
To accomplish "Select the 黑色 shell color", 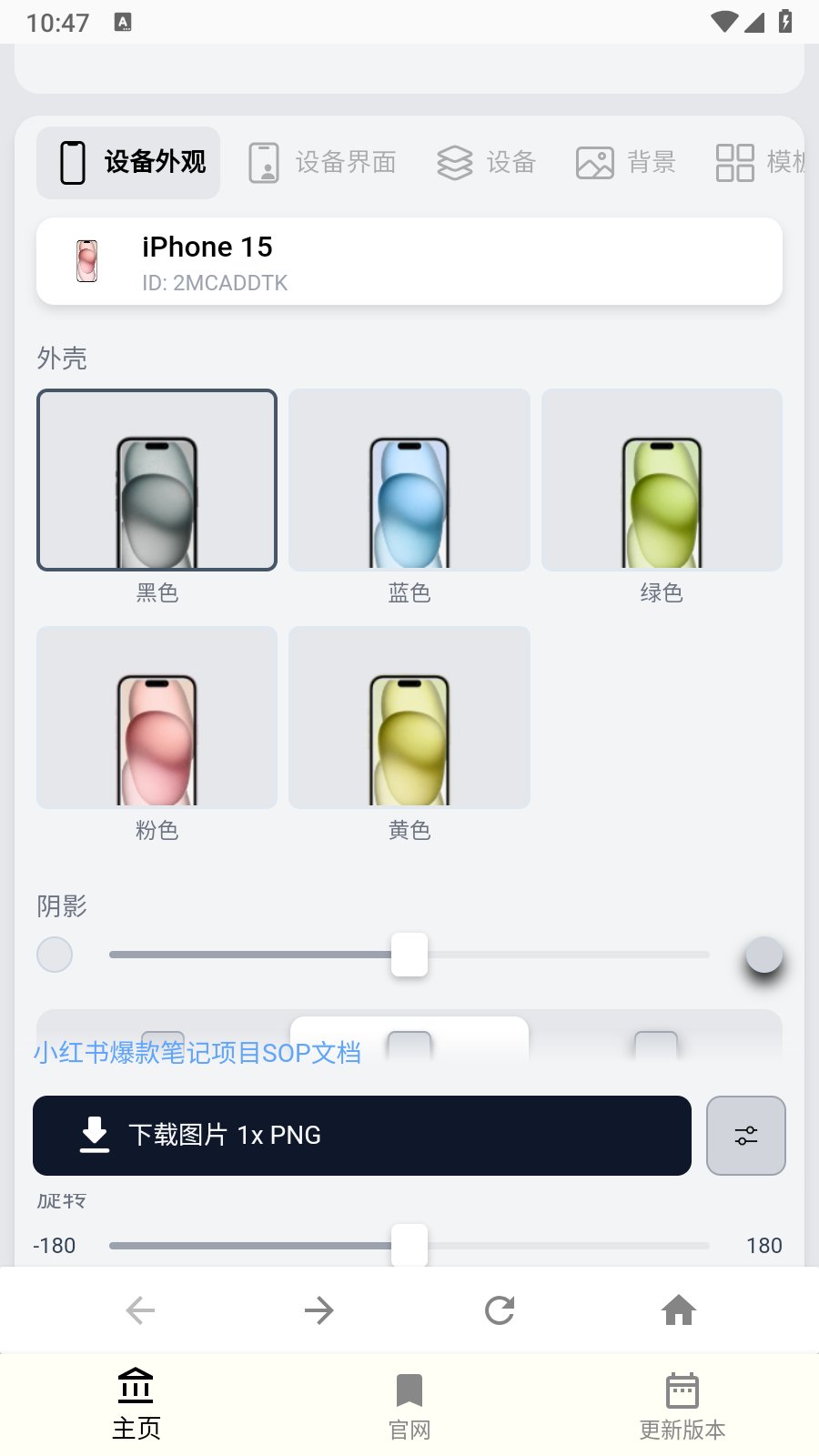I will point(157,480).
